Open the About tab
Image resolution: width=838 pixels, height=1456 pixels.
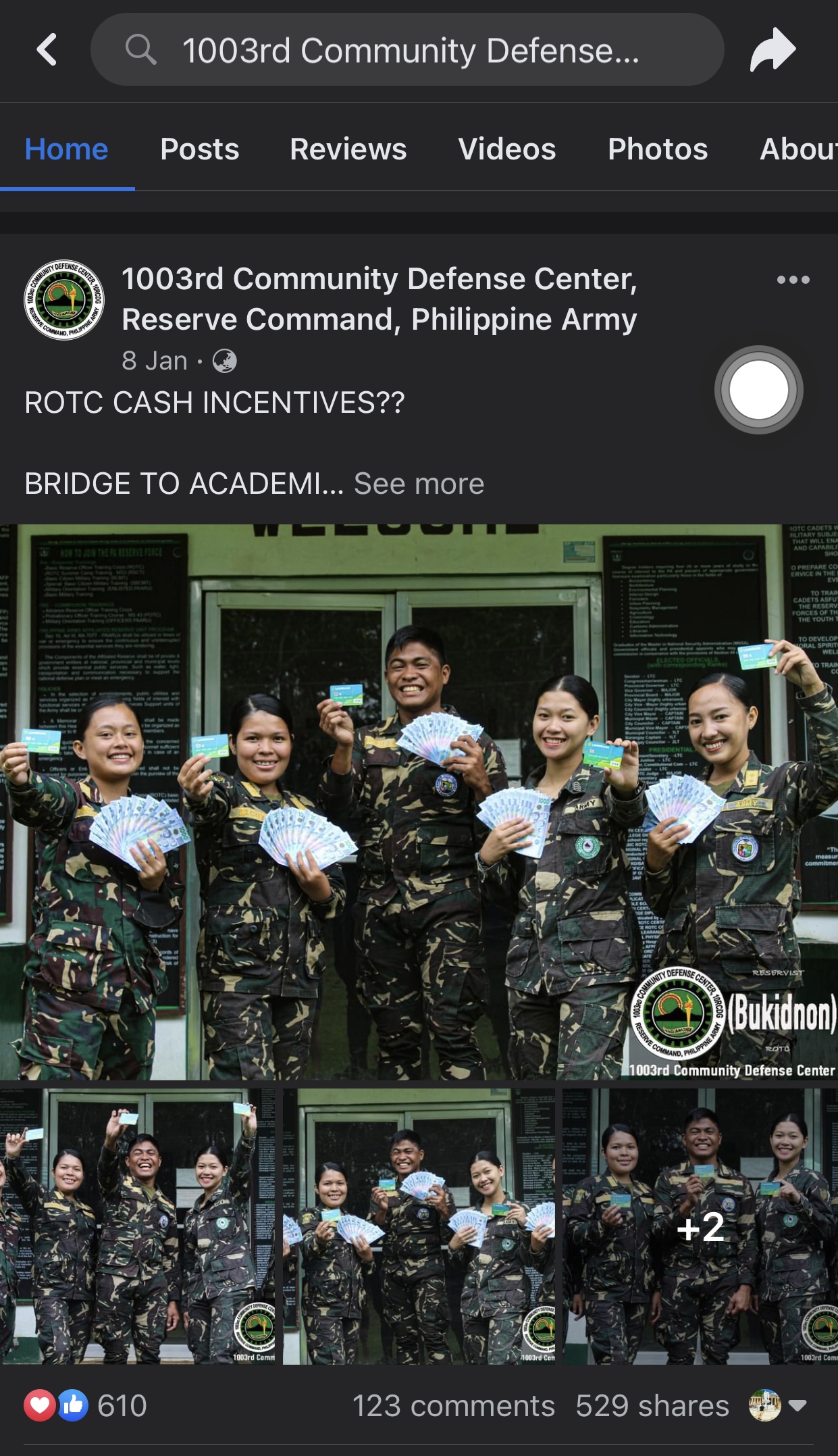[x=797, y=149]
